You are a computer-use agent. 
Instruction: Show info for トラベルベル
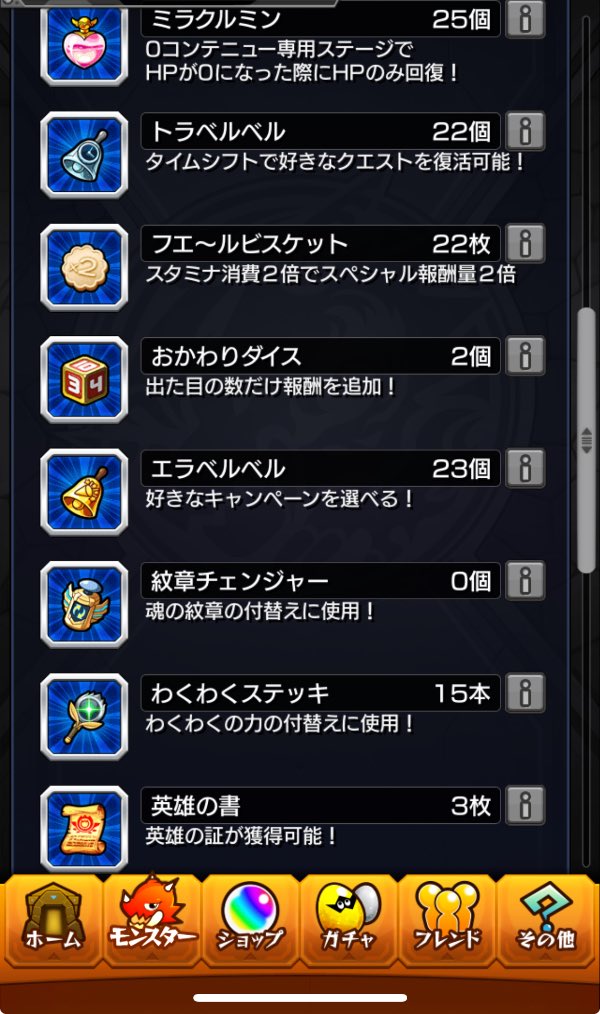525,131
